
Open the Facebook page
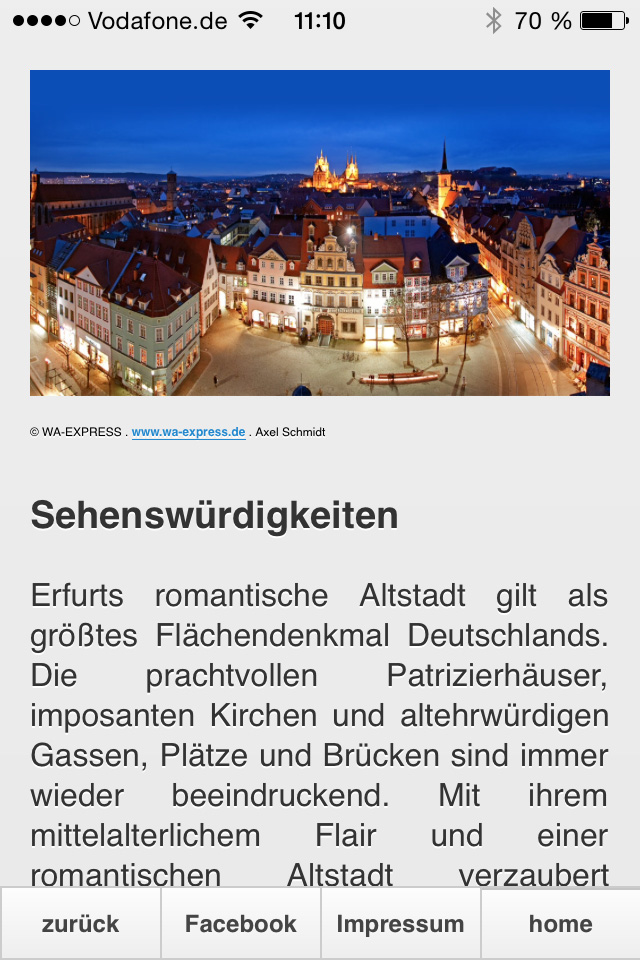pos(241,924)
